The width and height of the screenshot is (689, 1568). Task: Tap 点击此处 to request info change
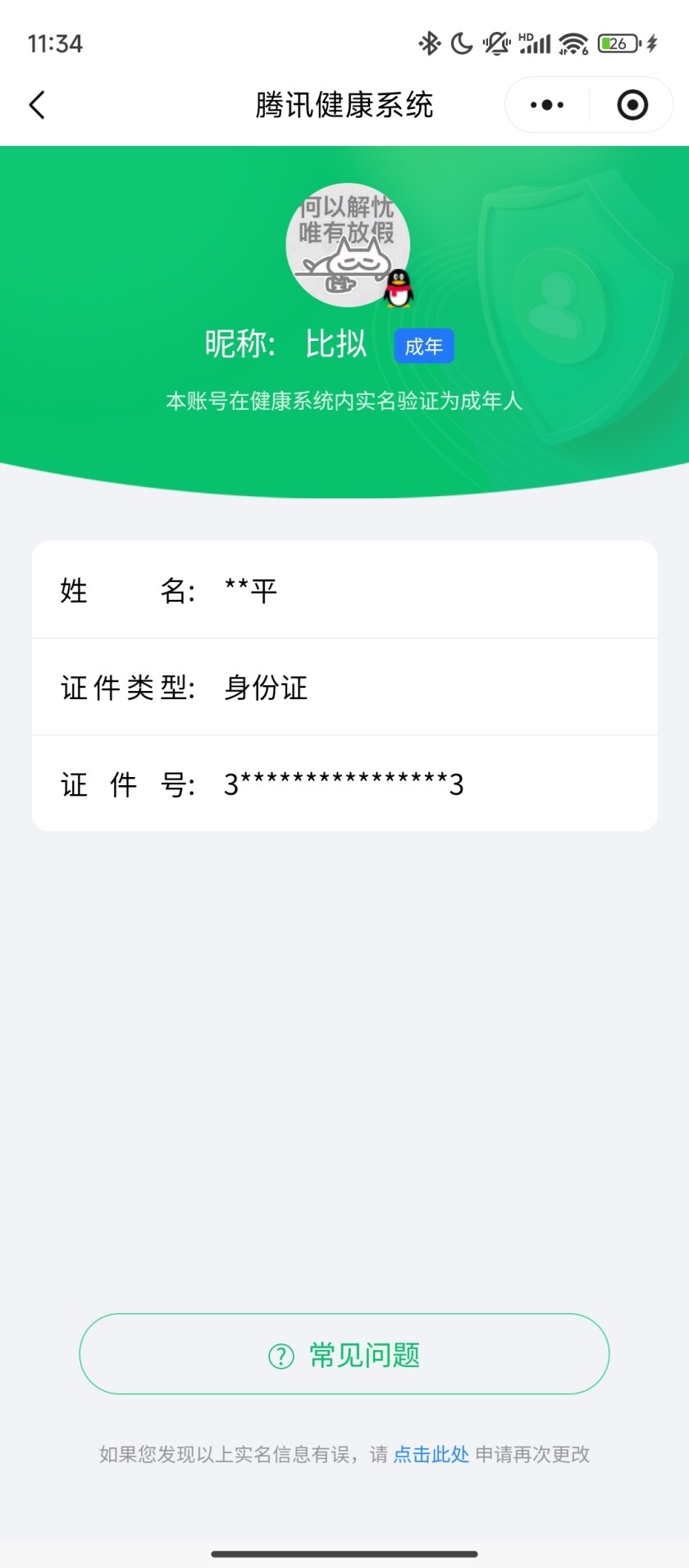click(x=431, y=1454)
